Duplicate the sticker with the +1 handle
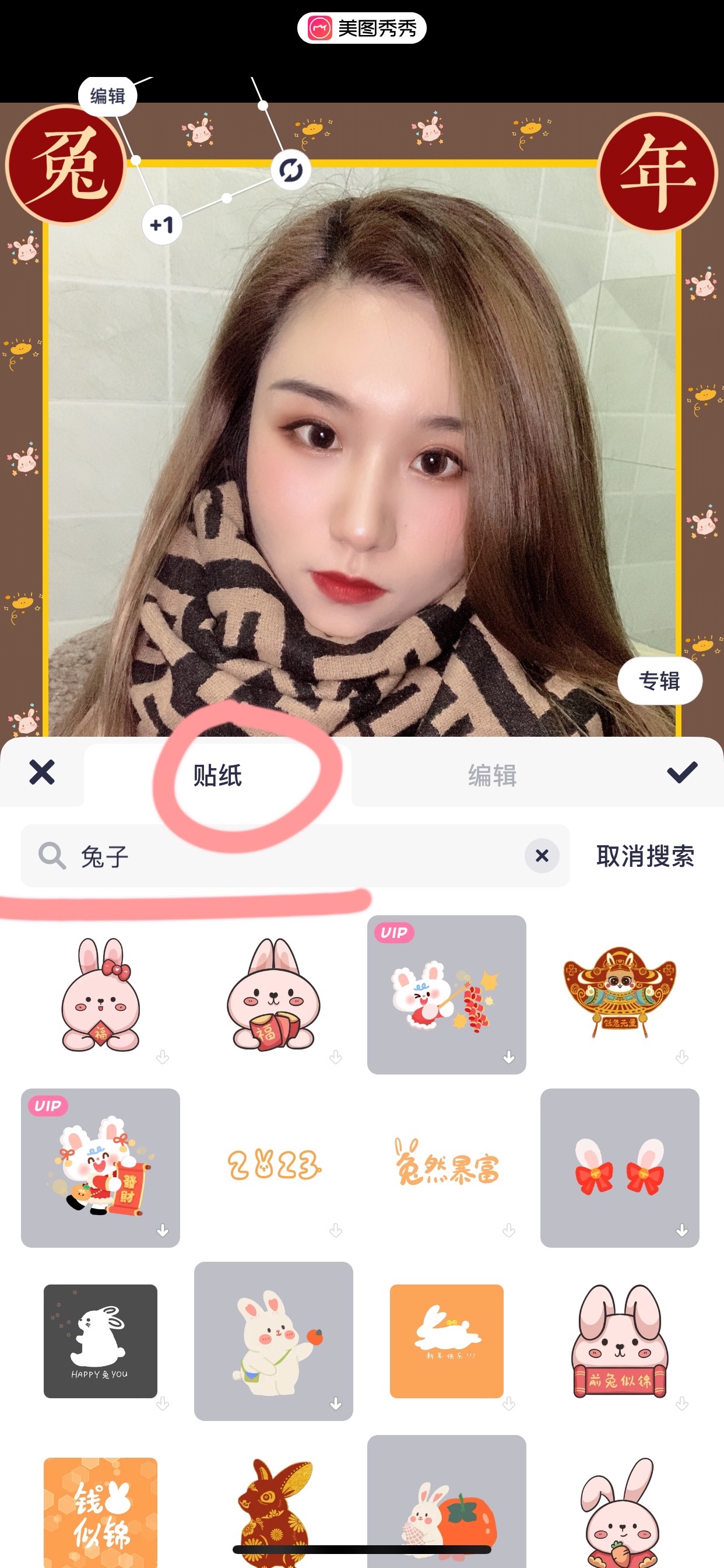The width and height of the screenshot is (724, 1568). [162, 225]
